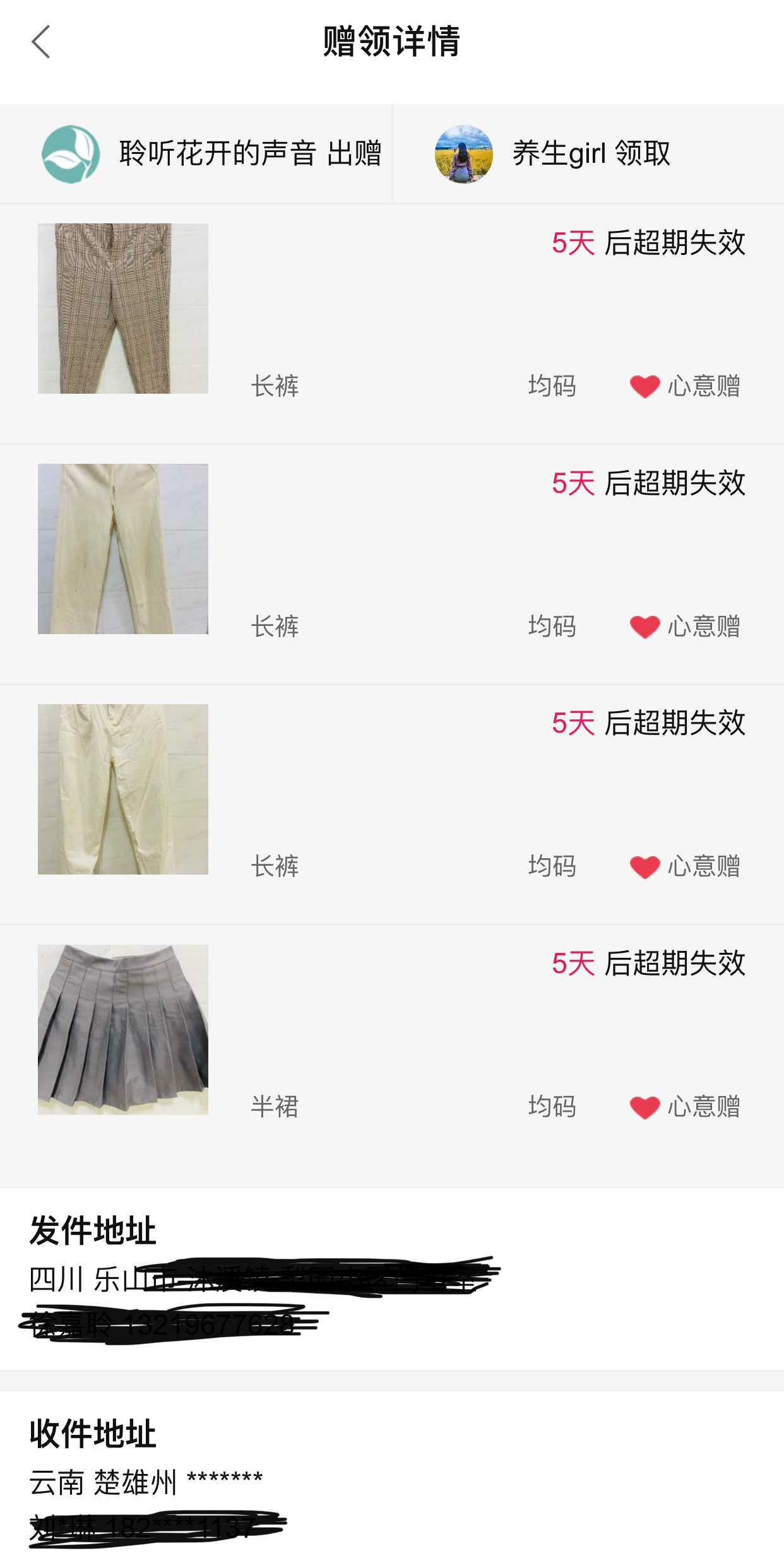Open the gray pleated skirt item photo
Image resolution: width=784 pixels, height=1568 pixels.
(123, 1029)
